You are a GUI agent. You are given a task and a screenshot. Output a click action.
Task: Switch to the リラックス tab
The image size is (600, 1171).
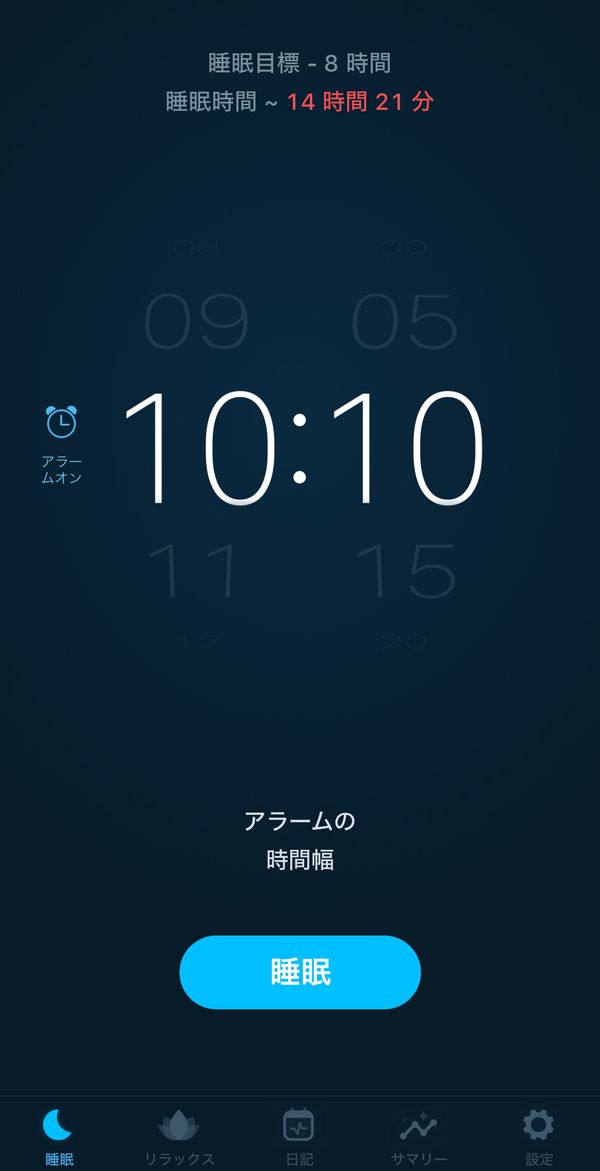coord(179,1137)
